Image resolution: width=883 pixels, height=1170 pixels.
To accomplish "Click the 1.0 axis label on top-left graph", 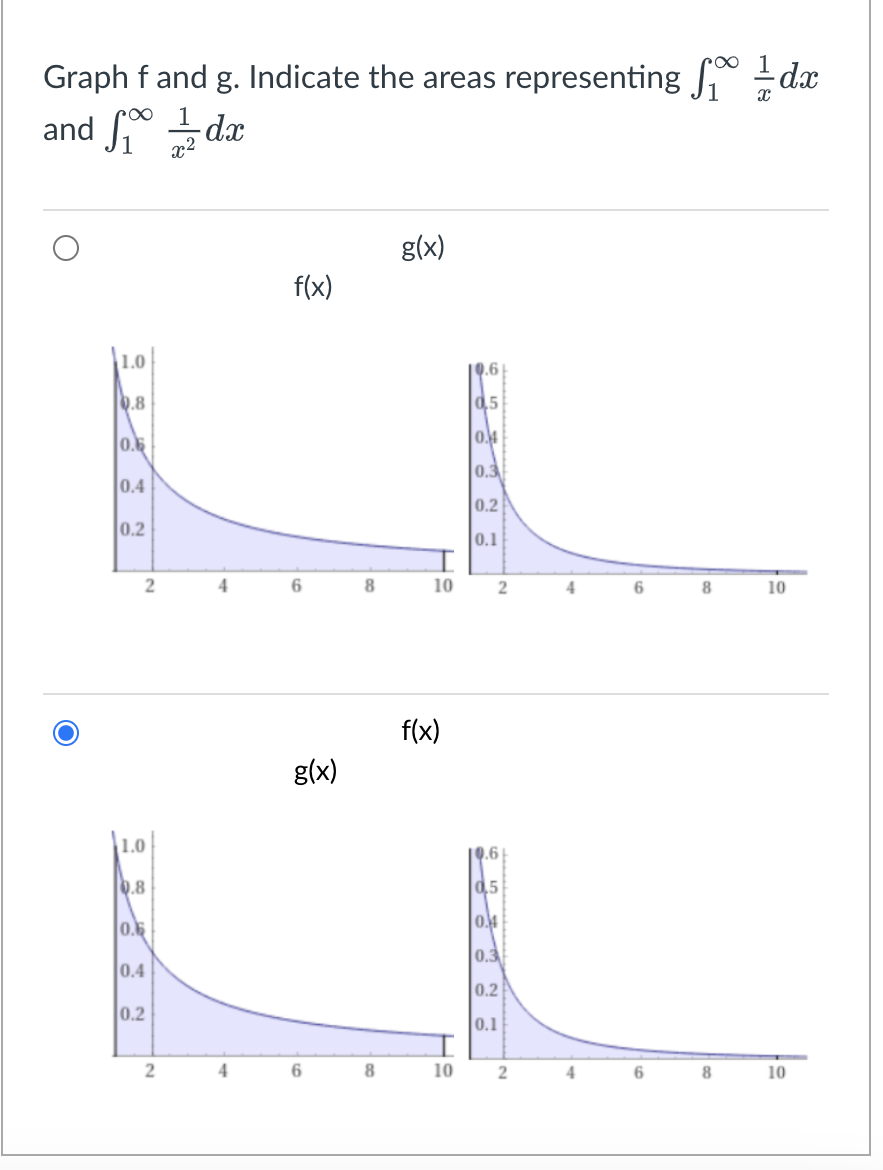I will 132,362.
